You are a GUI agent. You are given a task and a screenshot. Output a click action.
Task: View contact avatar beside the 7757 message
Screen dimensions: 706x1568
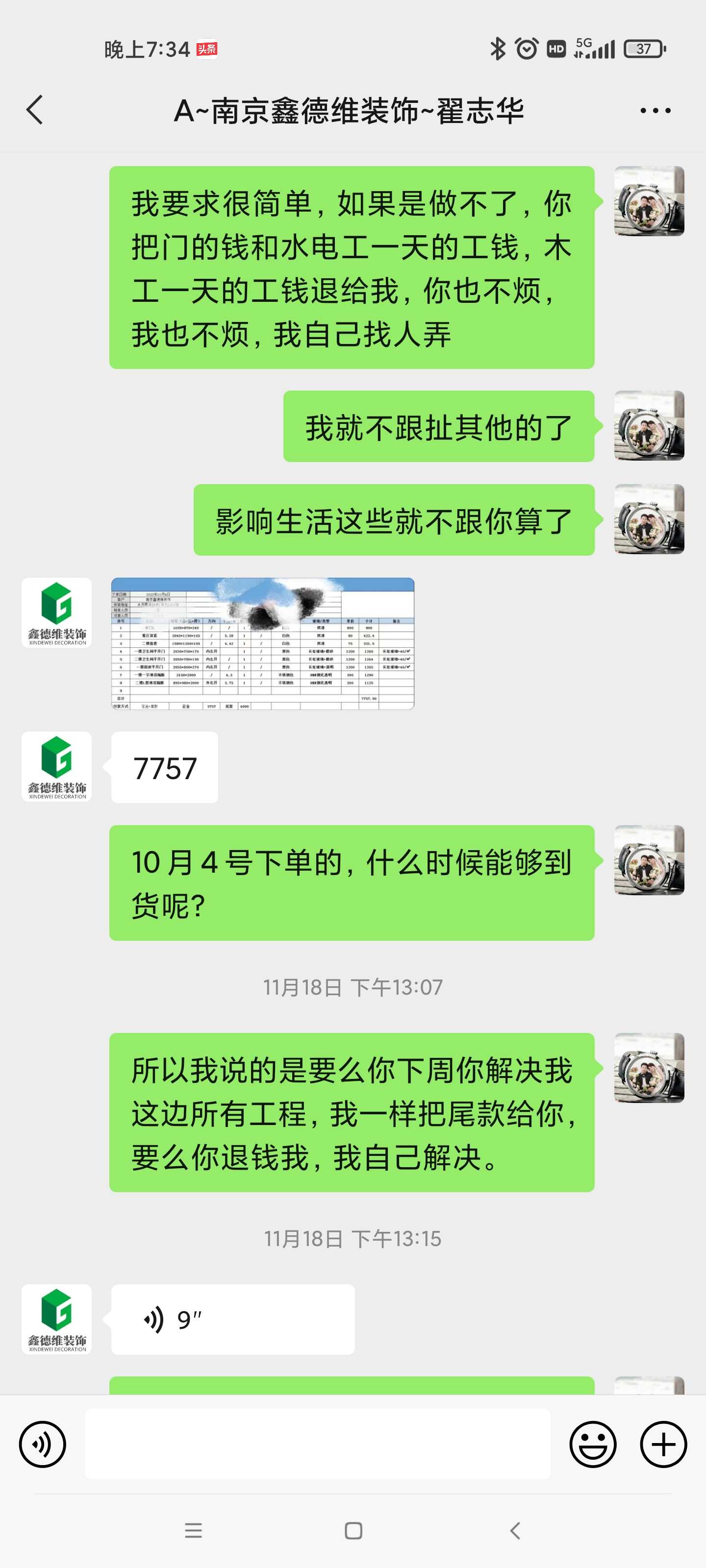point(57,766)
